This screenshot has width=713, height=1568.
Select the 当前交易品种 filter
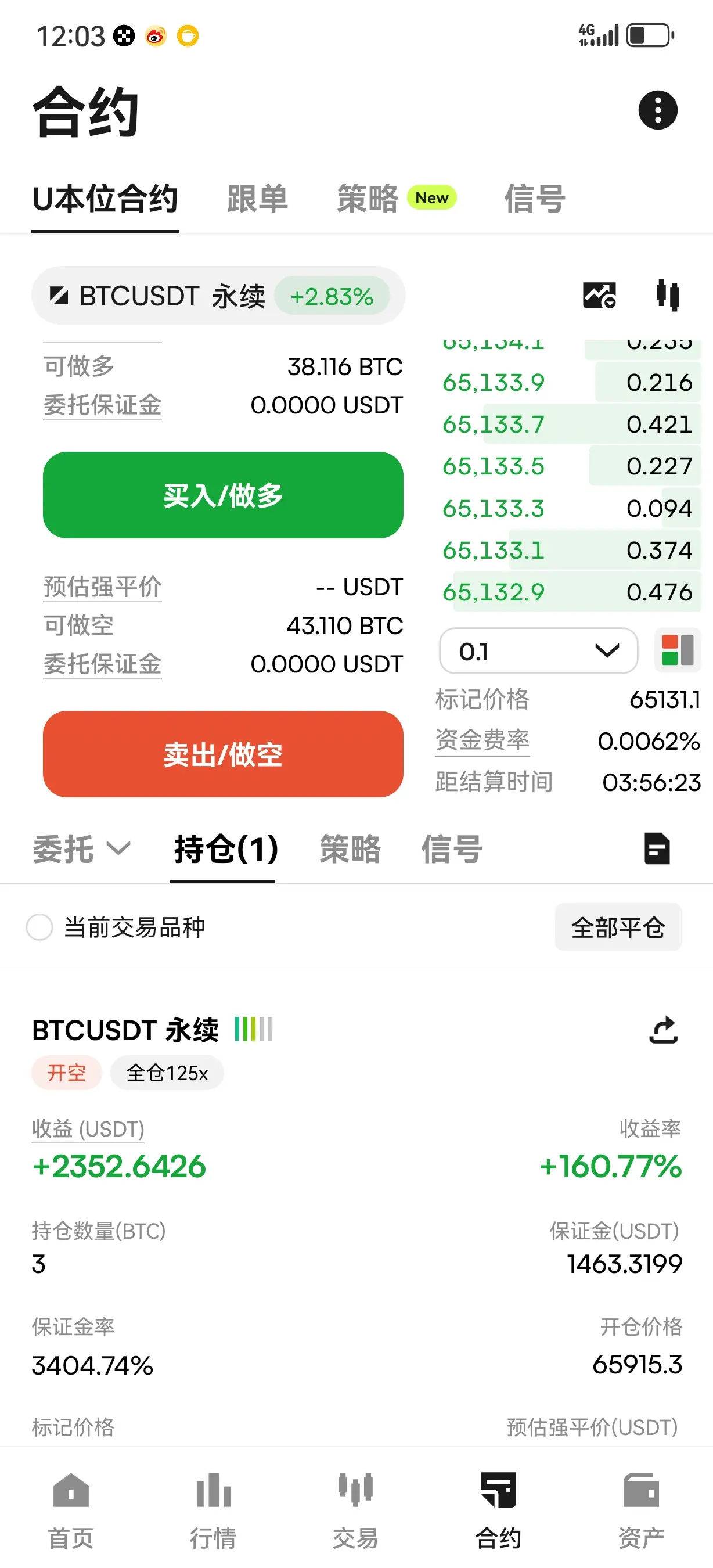pyautogui.click(x=40, y=927)
